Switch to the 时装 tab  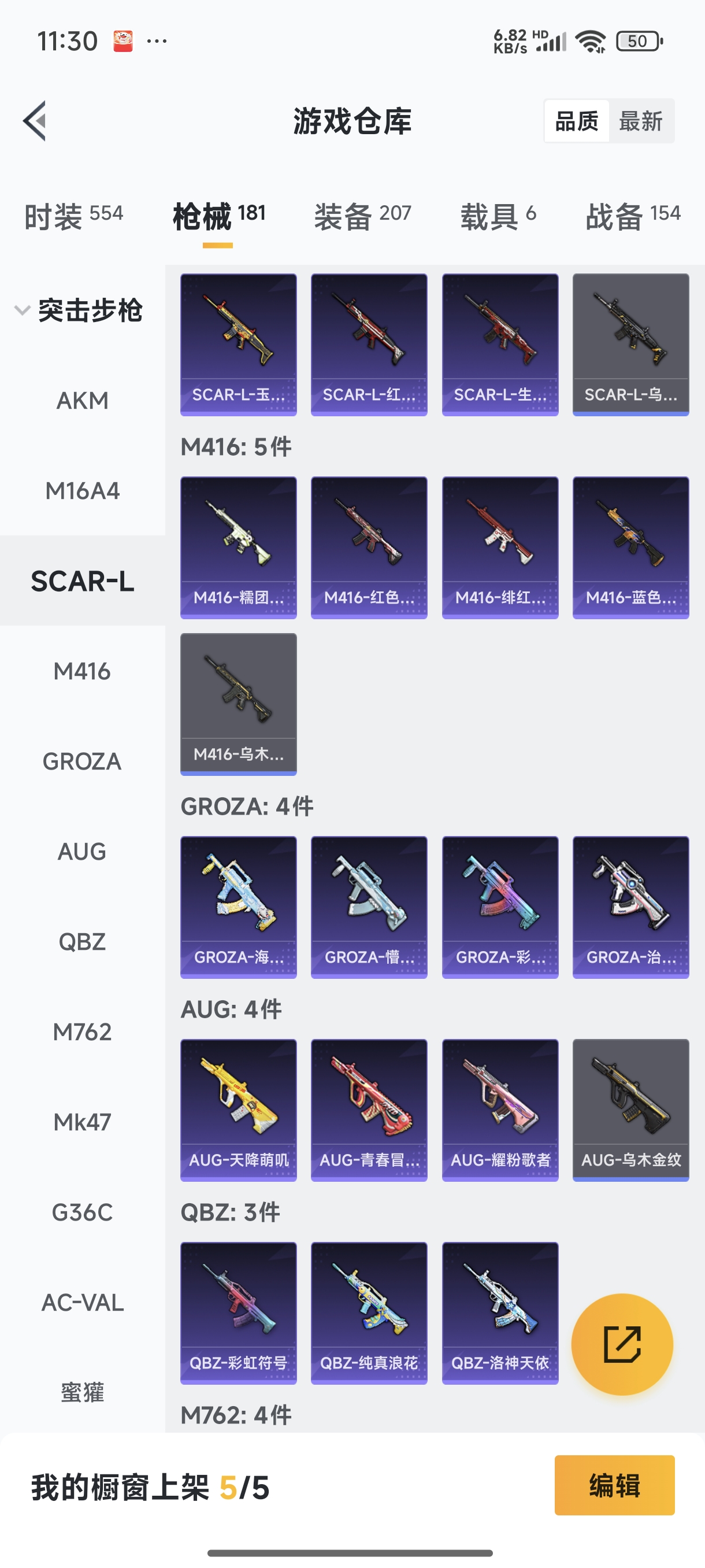coord(73,216)
